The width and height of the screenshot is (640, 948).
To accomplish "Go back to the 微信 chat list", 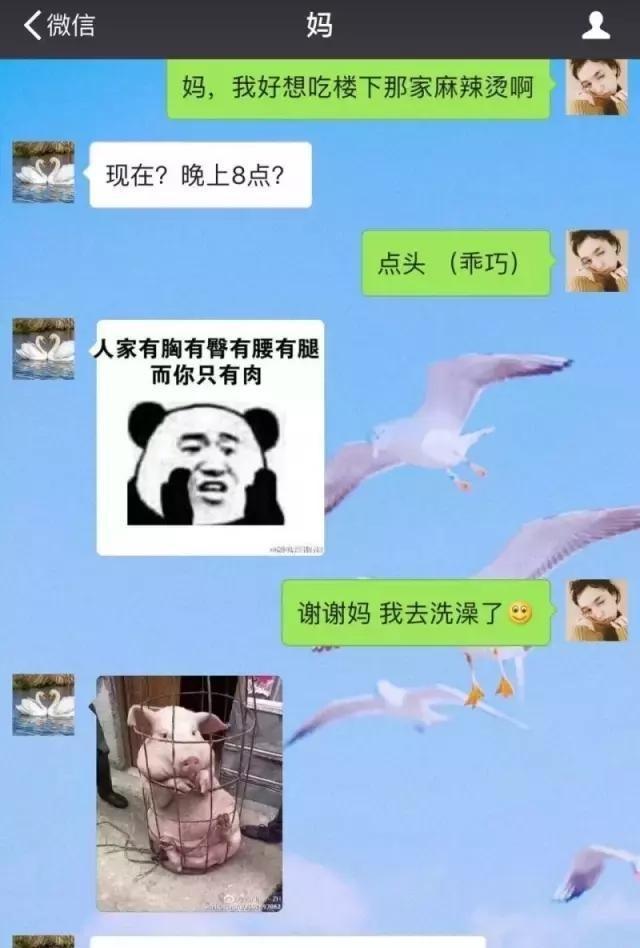I will (x=58, y=26).
